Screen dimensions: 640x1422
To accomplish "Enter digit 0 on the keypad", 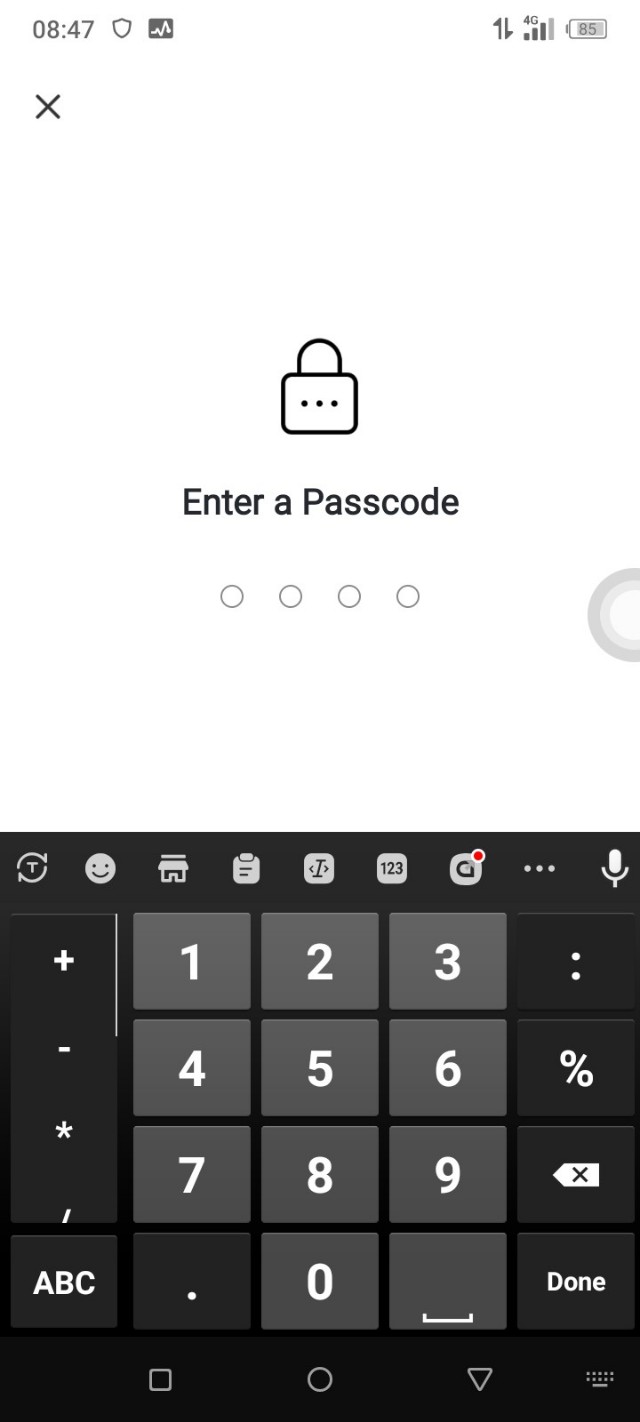I will click(319, 1281).
